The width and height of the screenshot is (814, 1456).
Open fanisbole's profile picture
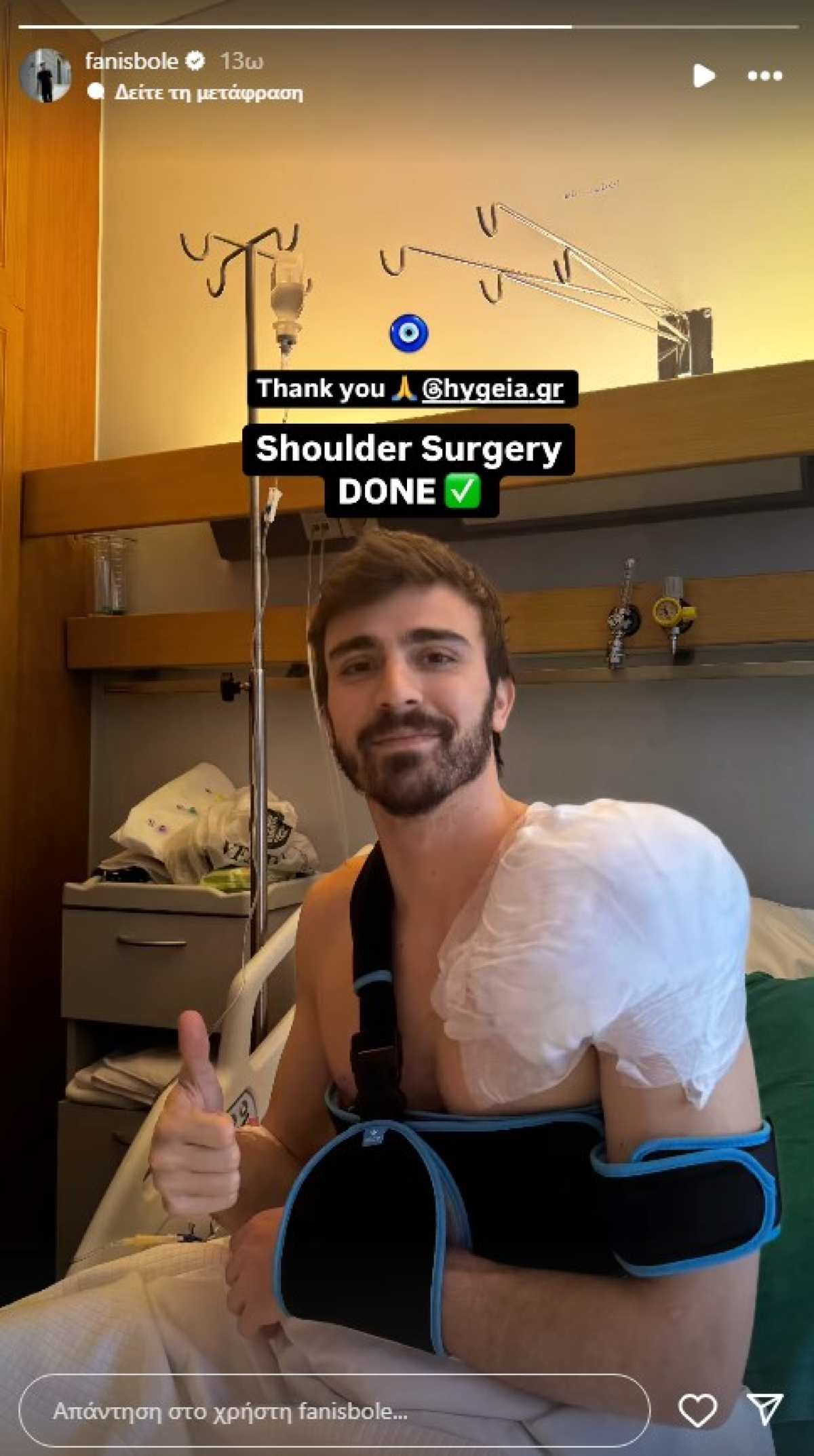coord(45,75)
